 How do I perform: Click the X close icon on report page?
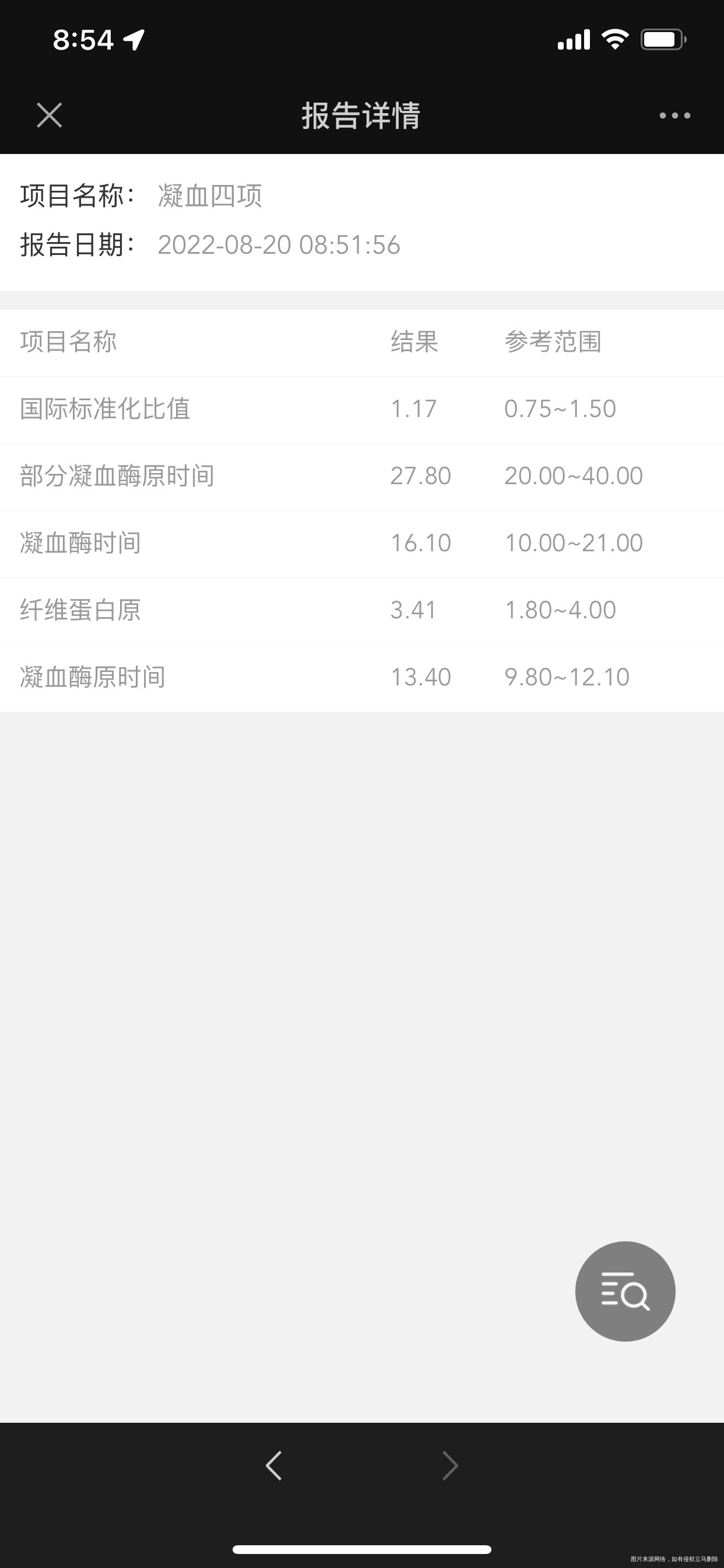tap(50, 116)
